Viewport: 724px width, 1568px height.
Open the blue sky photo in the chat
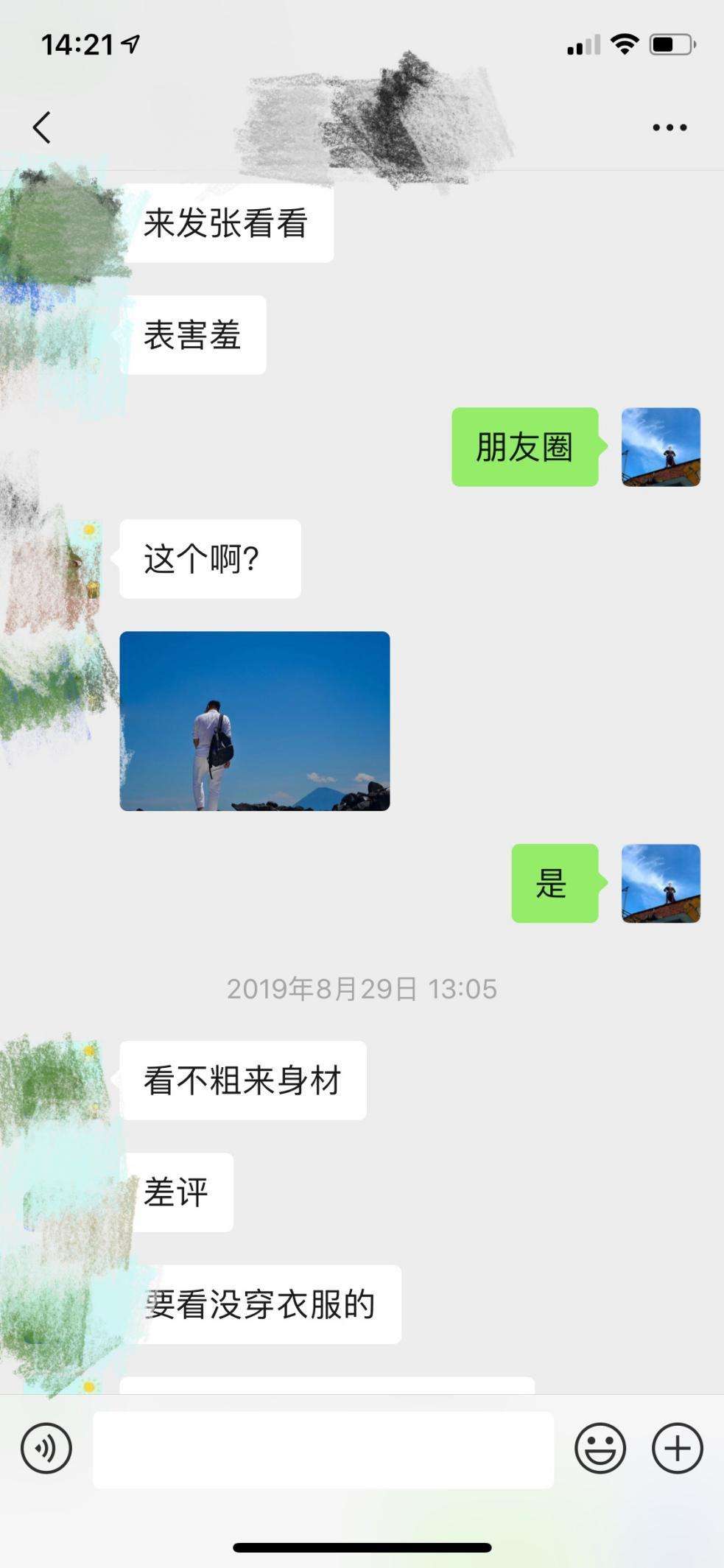[x=254, y=720]
